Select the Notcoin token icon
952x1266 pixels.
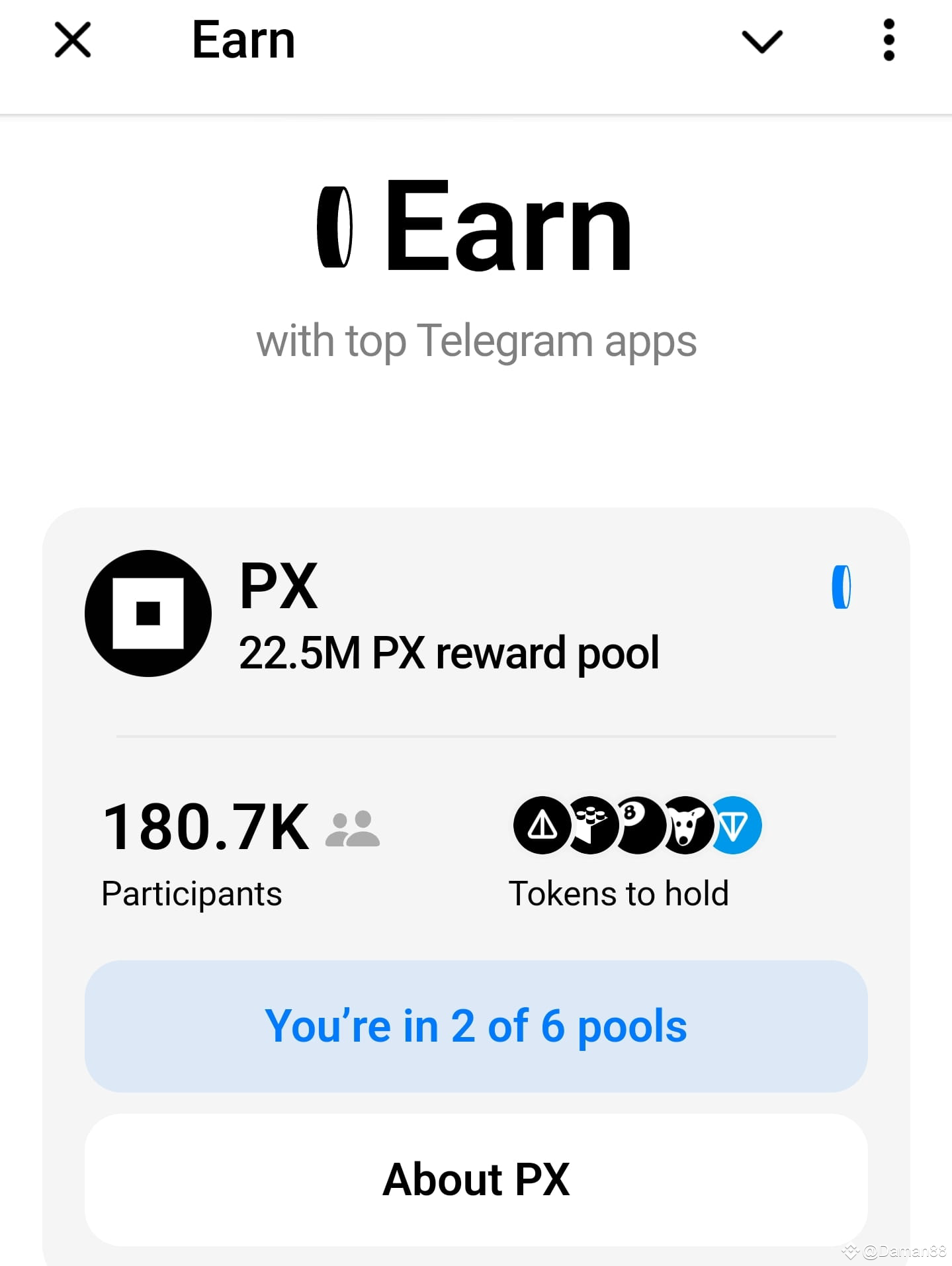coord(541,824)
